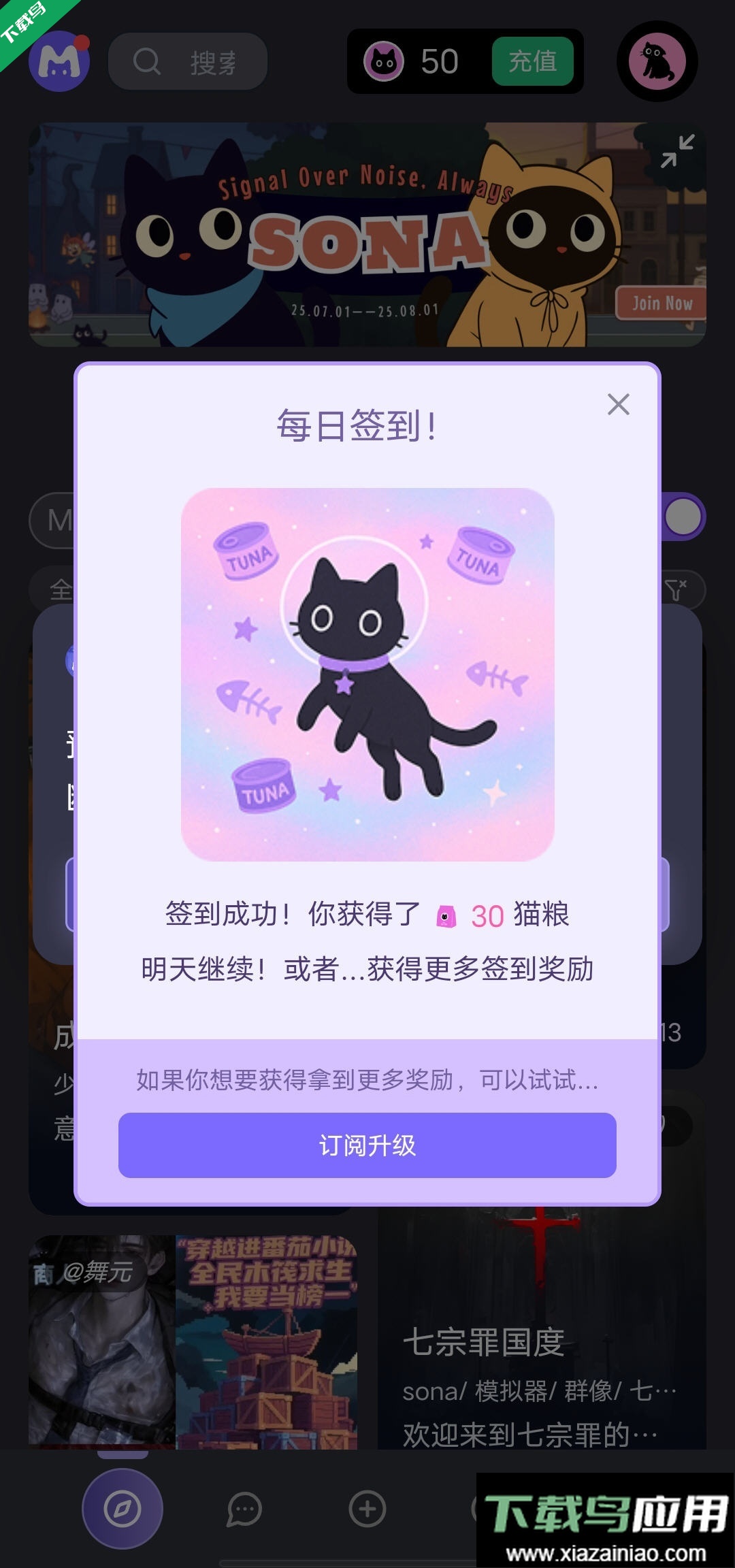Collapse the SONA banner with arrows icon

pyautogui.click(x=677, y=151)
